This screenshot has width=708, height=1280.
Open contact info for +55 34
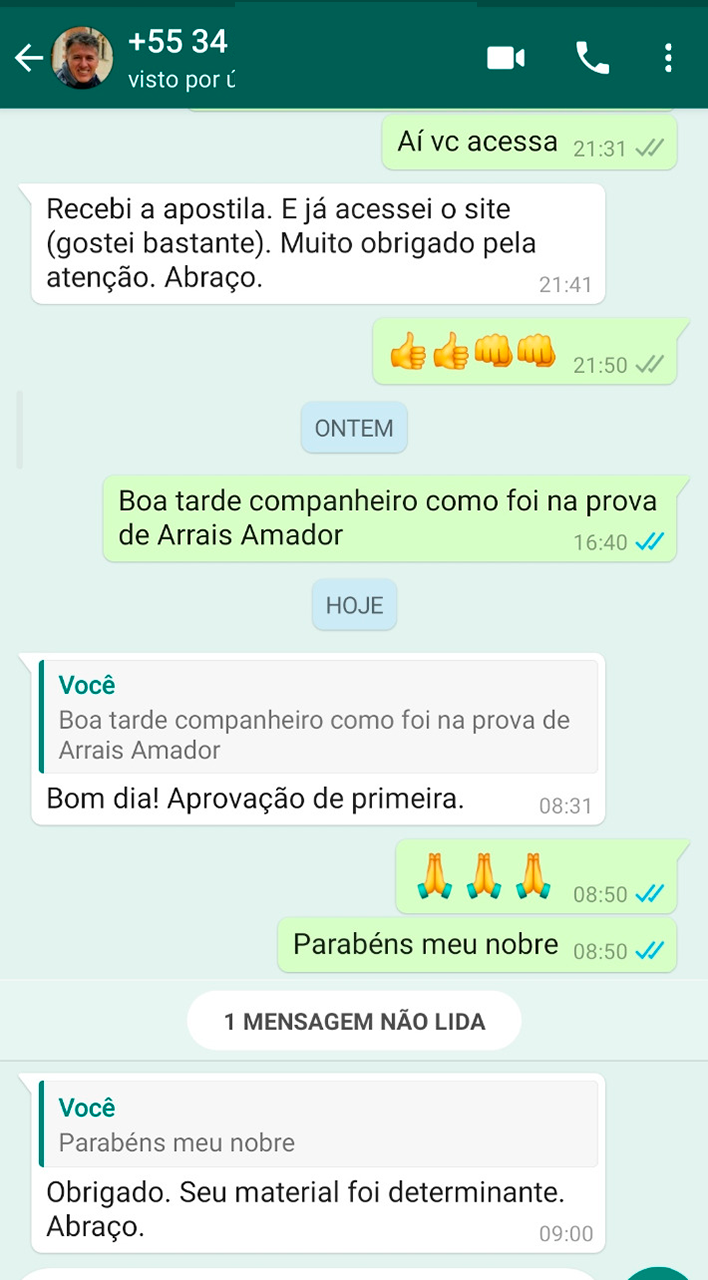tap(180, 58)
